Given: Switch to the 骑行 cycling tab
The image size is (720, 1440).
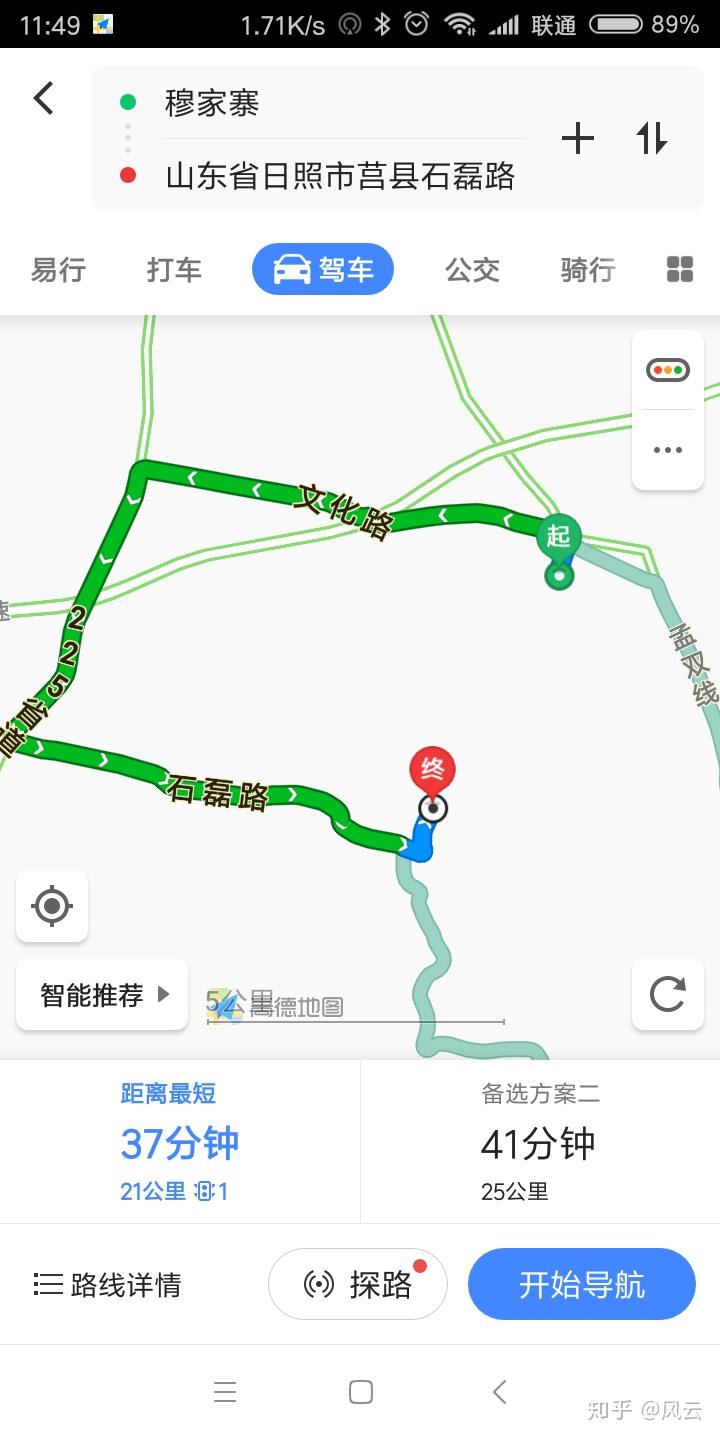Looking at the screenshot, I should pyautogui.click(x=588, y=269).
